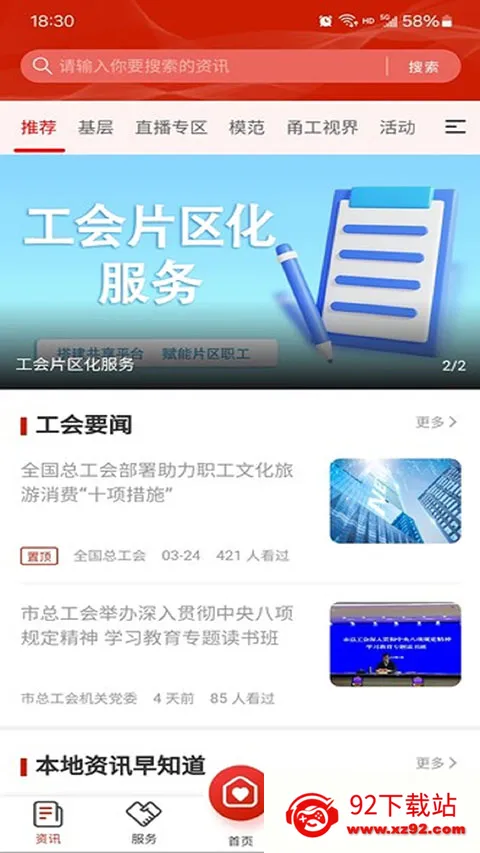
Task: Open the channel list menu icon
Action: [455, 127]
